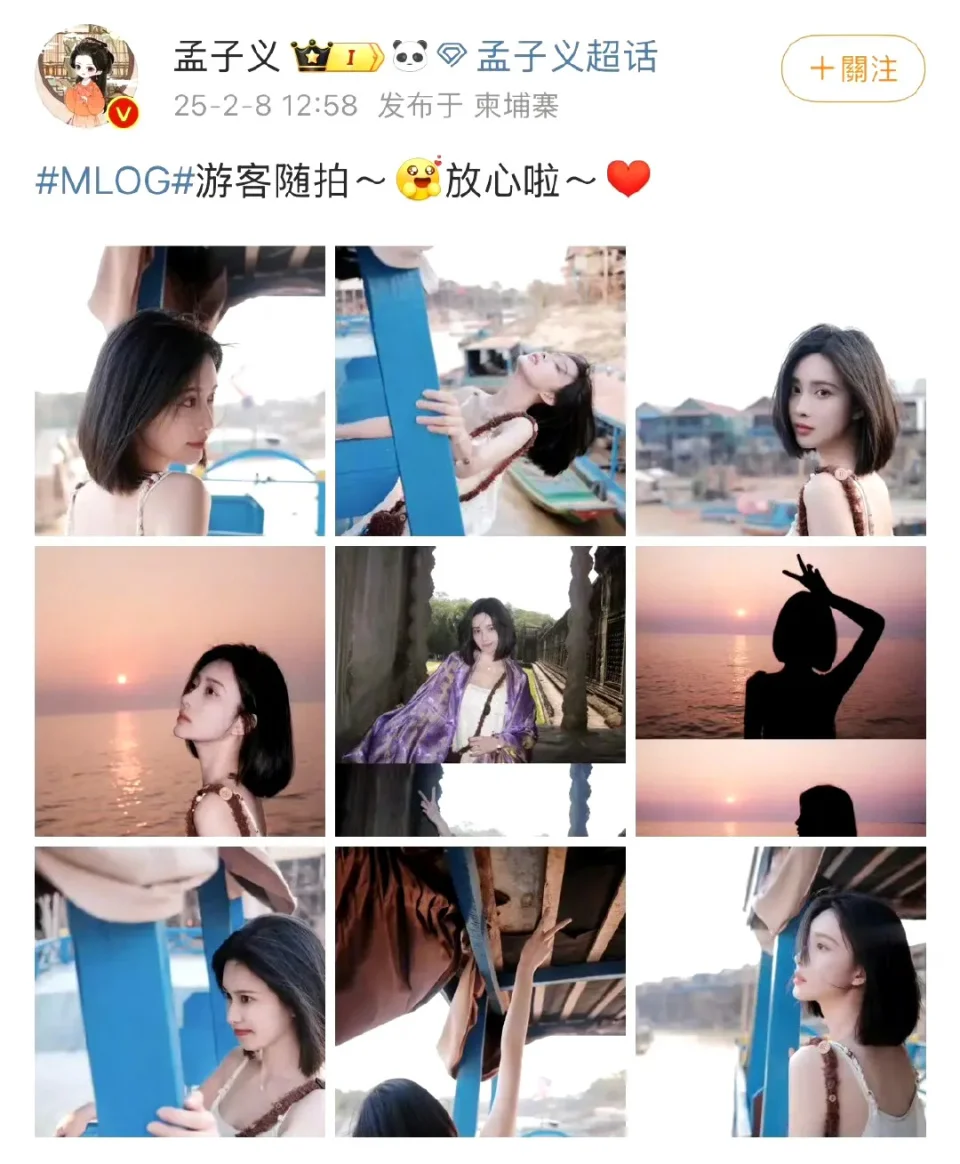Open the sunset silhouette photo
The height and width of the screenshot is (1164, 960).
click(x=780, y=691)
